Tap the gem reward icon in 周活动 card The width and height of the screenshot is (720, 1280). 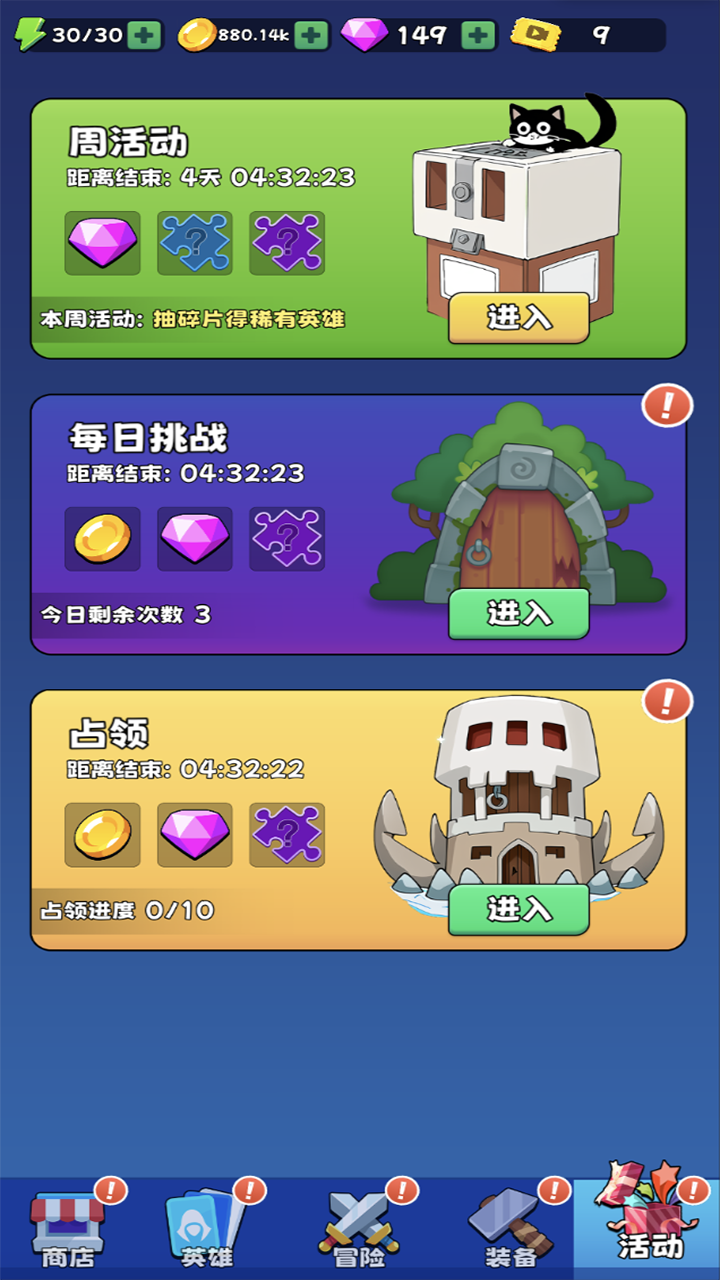tap(103, 243)
